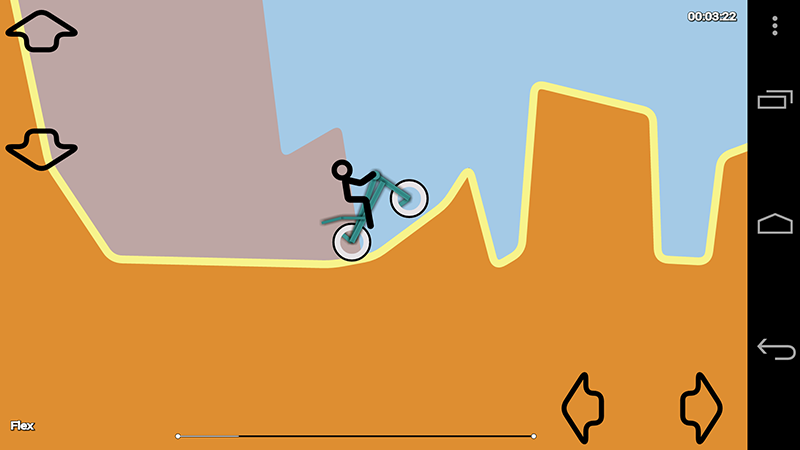Tap the down arrow control

(x=42, y=149)
